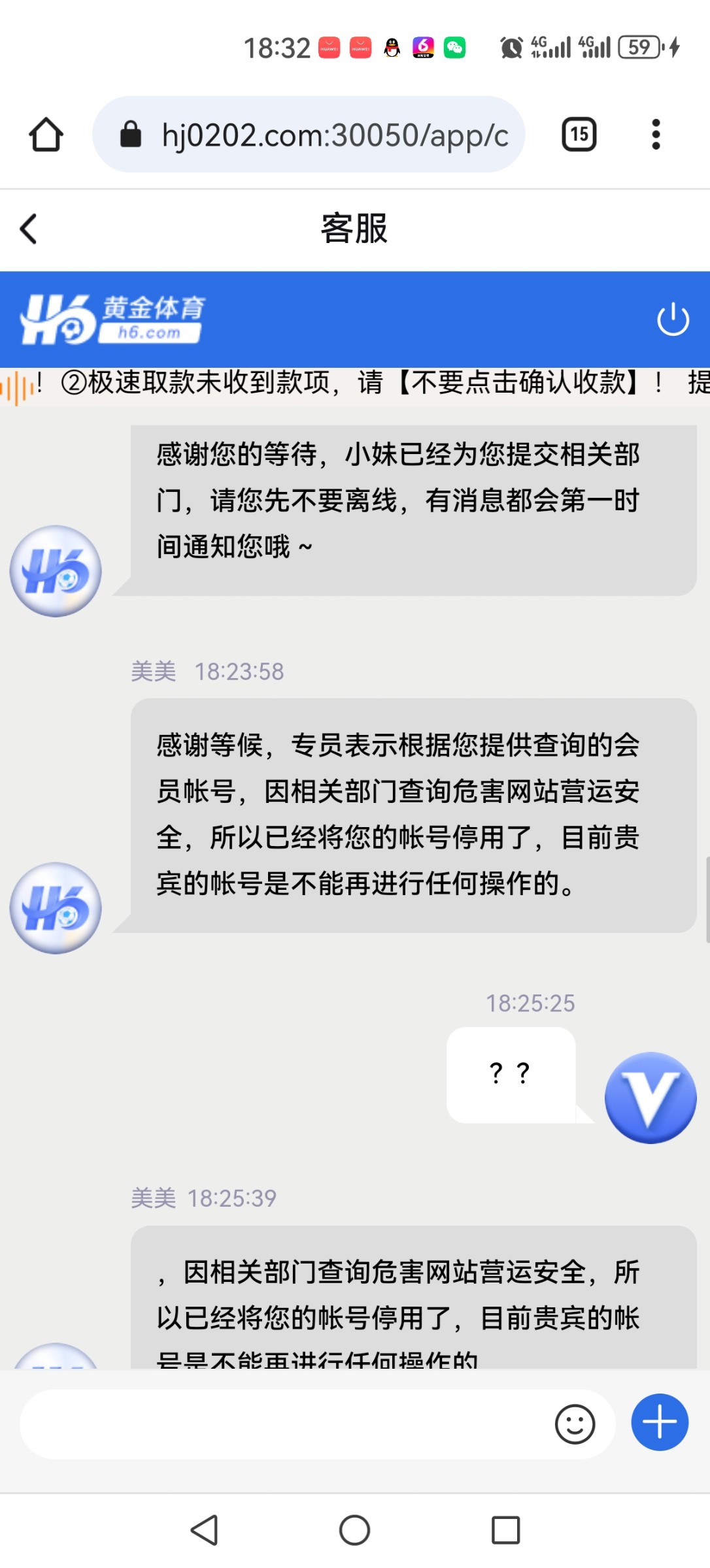This screenshot has height=1568, width=710.
Task: Tap the 客服 page back arrow
Action: coord(28,229)
